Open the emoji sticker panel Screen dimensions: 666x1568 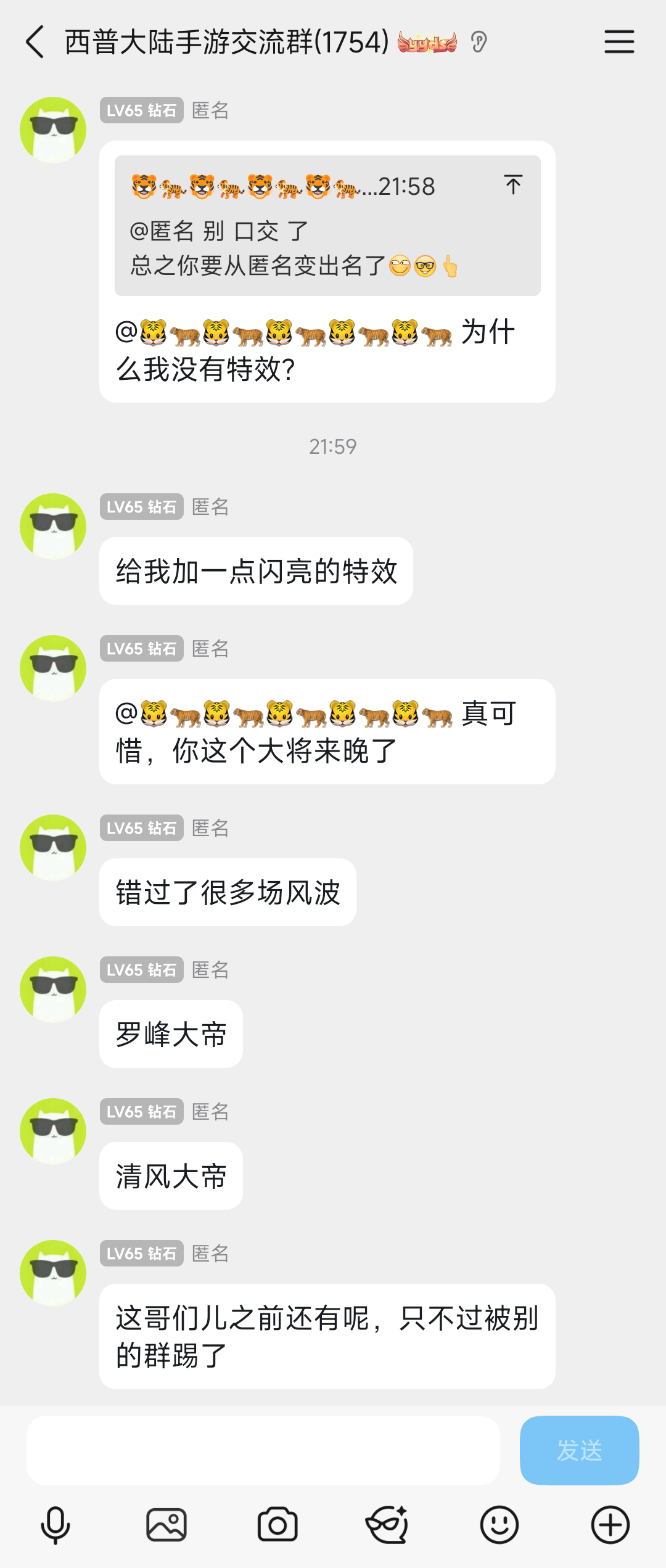pos(499,1525)
